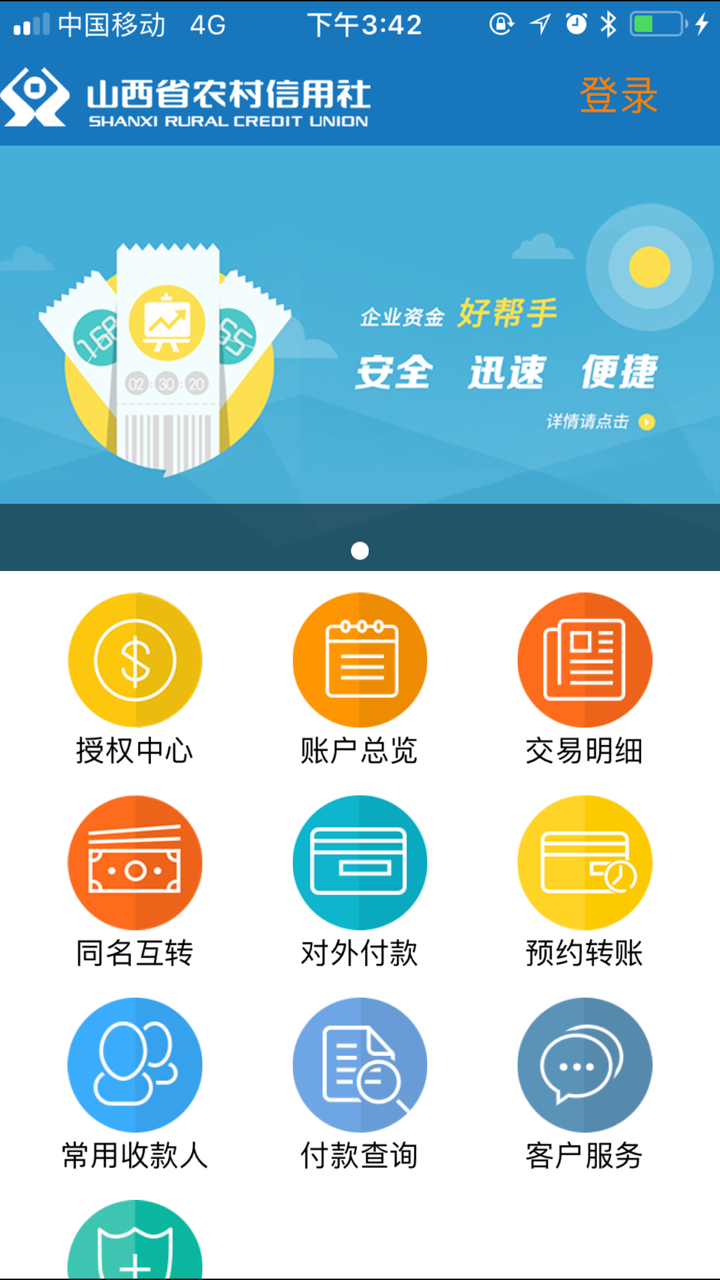This screenshot has width=720, height=1280.
Task: Tap the orientation lock status icon
Action: [501, 25]
